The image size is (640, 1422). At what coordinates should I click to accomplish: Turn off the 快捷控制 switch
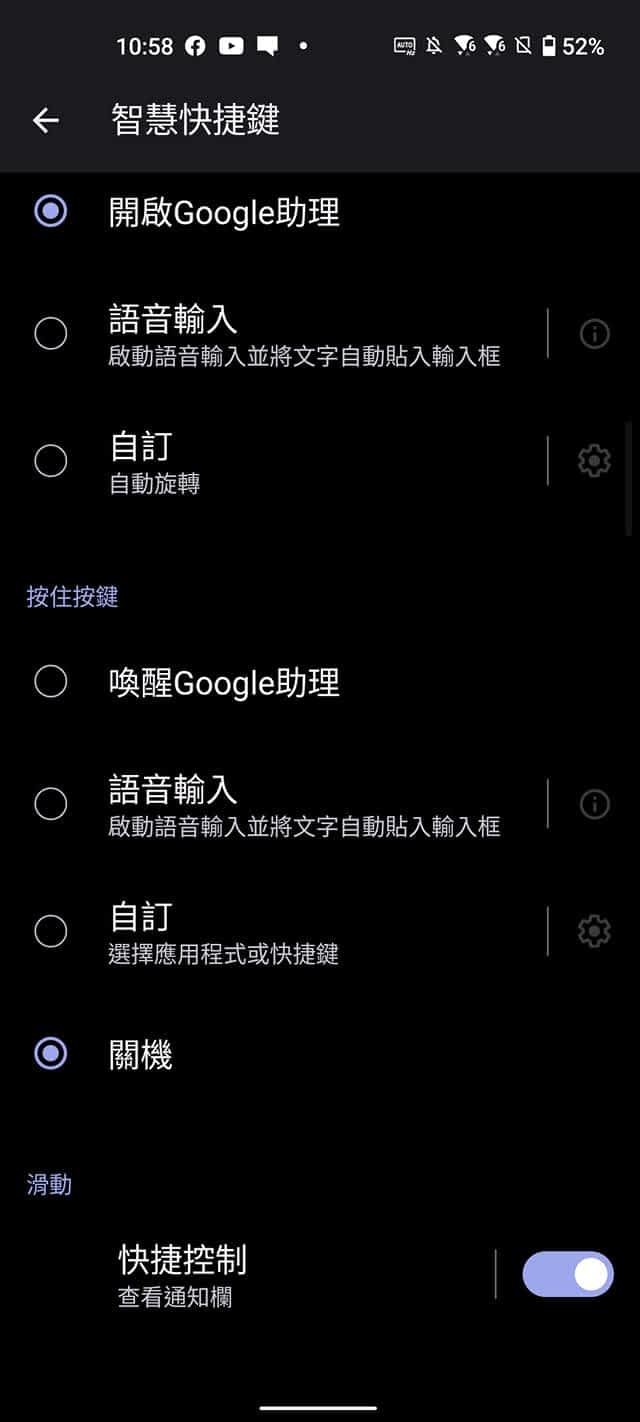tap(568, 1274)
